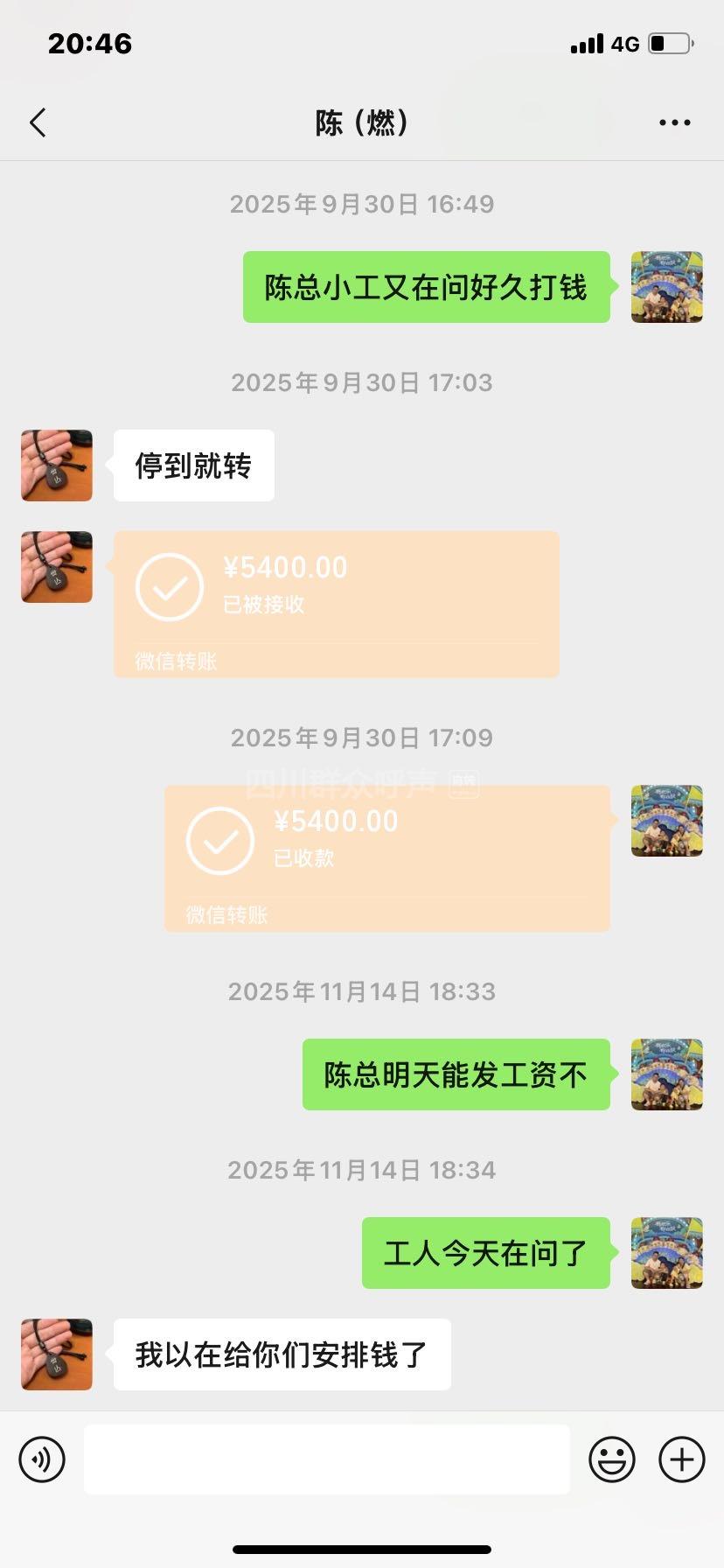Open the chat info overflow menu
The image size is (724, 1568).
pos(674,123)
